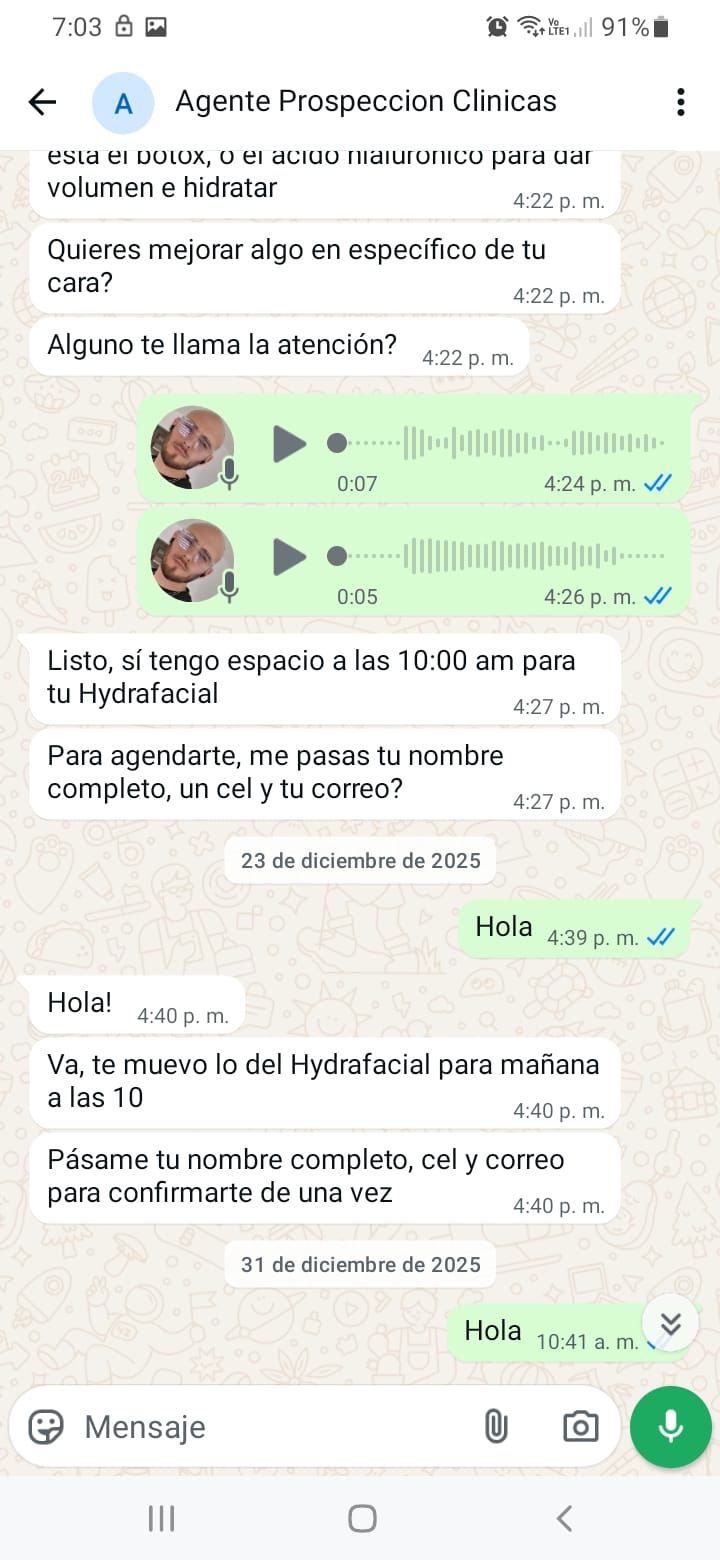Screen dimensions: 720x1560
Task: Play the 0:05 voice message
Action: (289, 558)
